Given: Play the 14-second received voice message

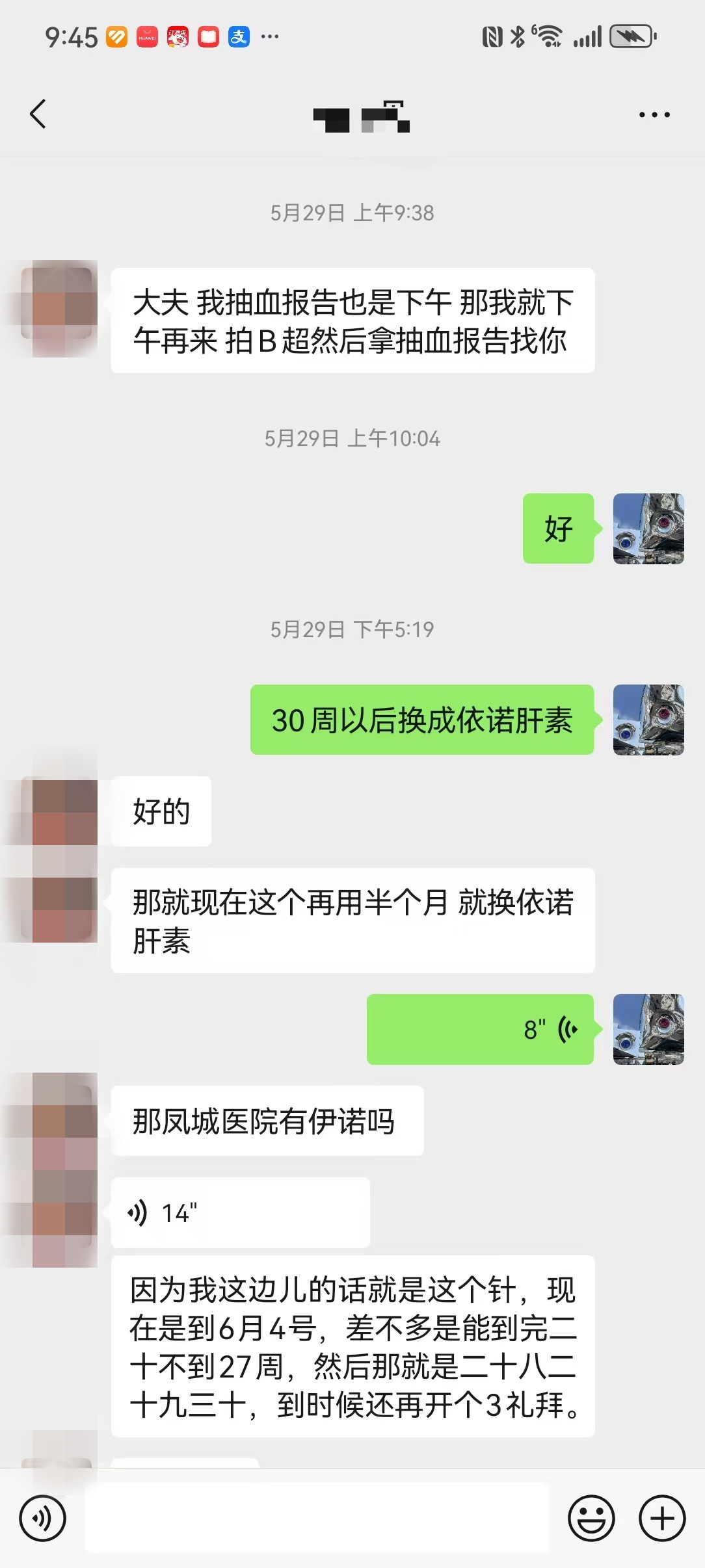Looking at the screenshot, I should (x=240, y=1212).
